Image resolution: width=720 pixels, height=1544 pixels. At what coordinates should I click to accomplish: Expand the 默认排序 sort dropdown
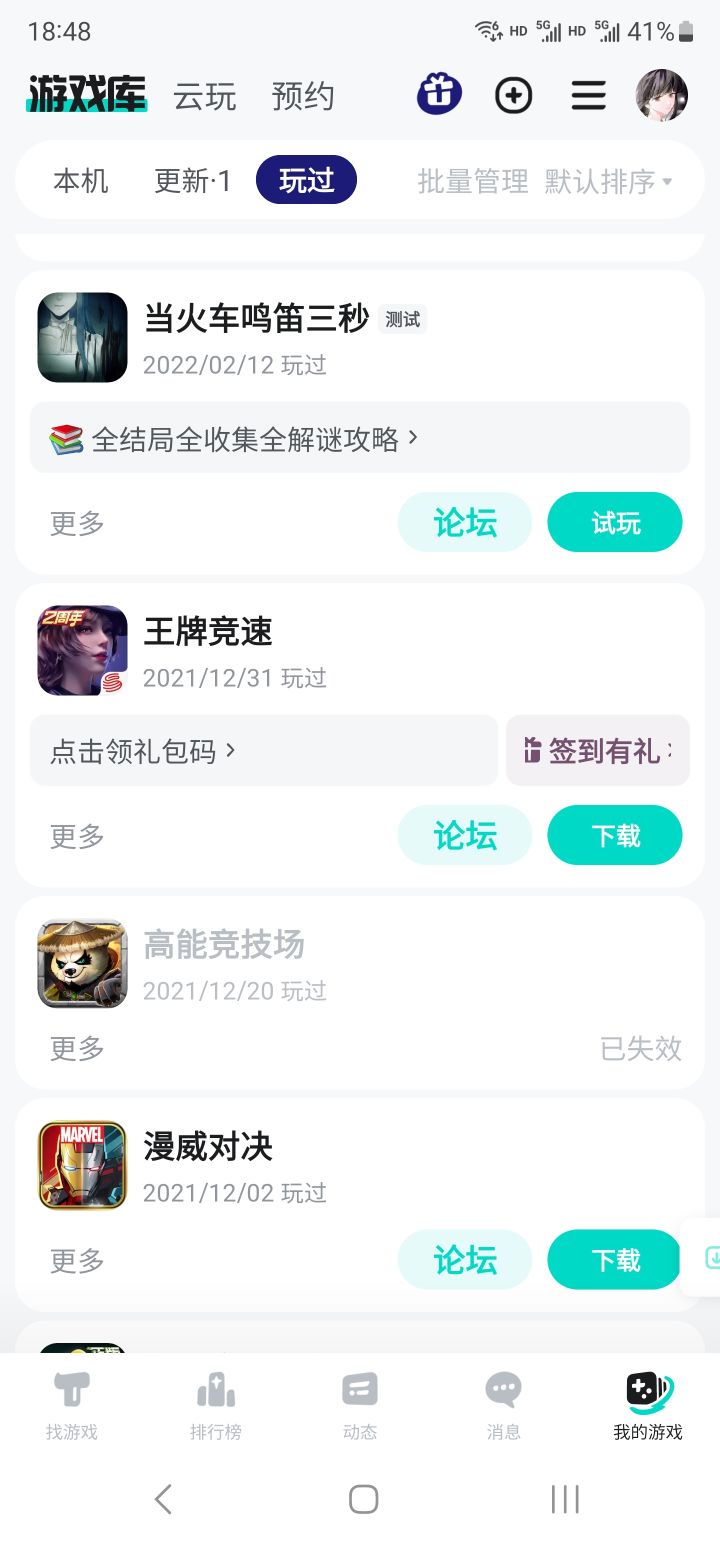[608, 181]
